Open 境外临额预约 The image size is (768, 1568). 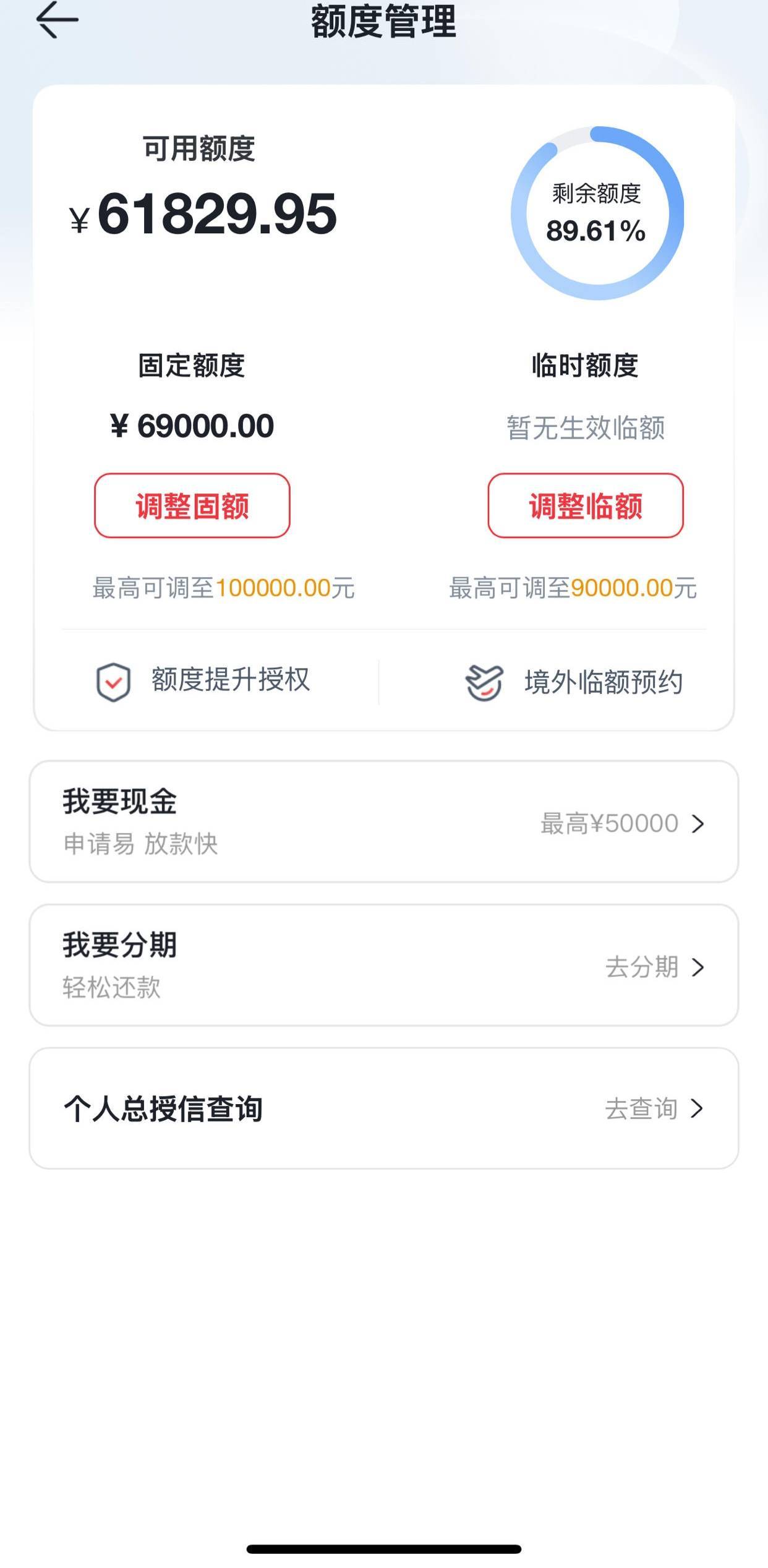(574, 682)
